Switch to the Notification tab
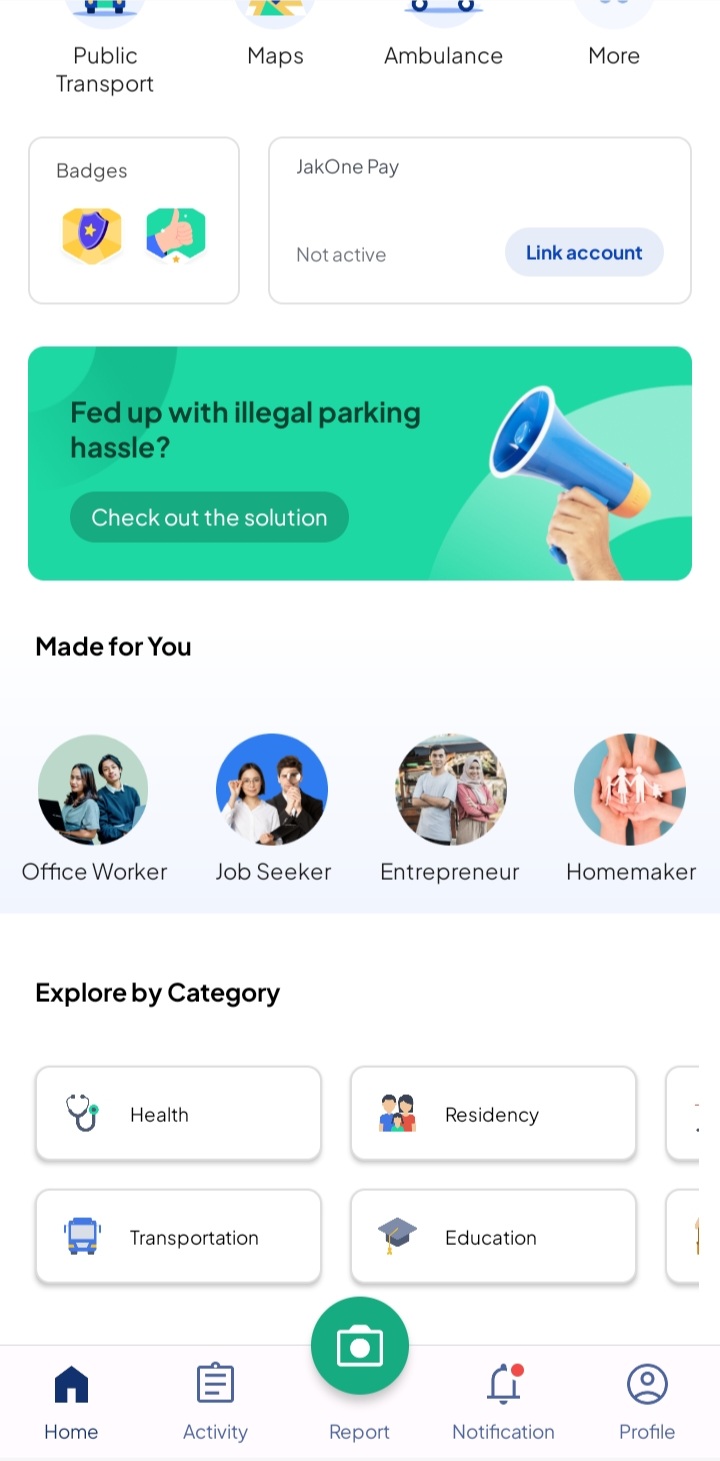Image resolution: width=720 pixels, height=1461 pixels. click(503, 1402)
